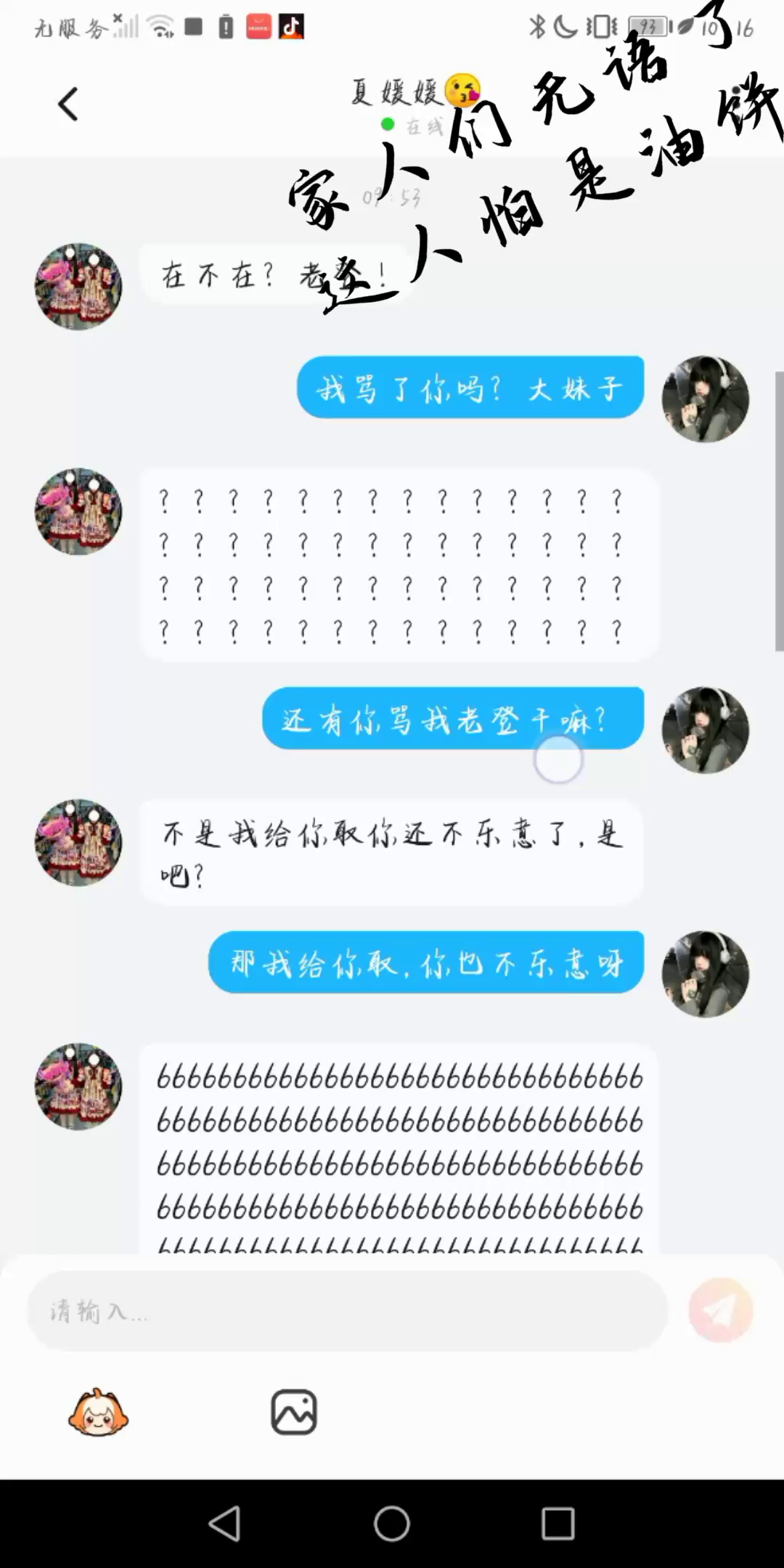Tap the system home button

click(x=392, y=1523)
